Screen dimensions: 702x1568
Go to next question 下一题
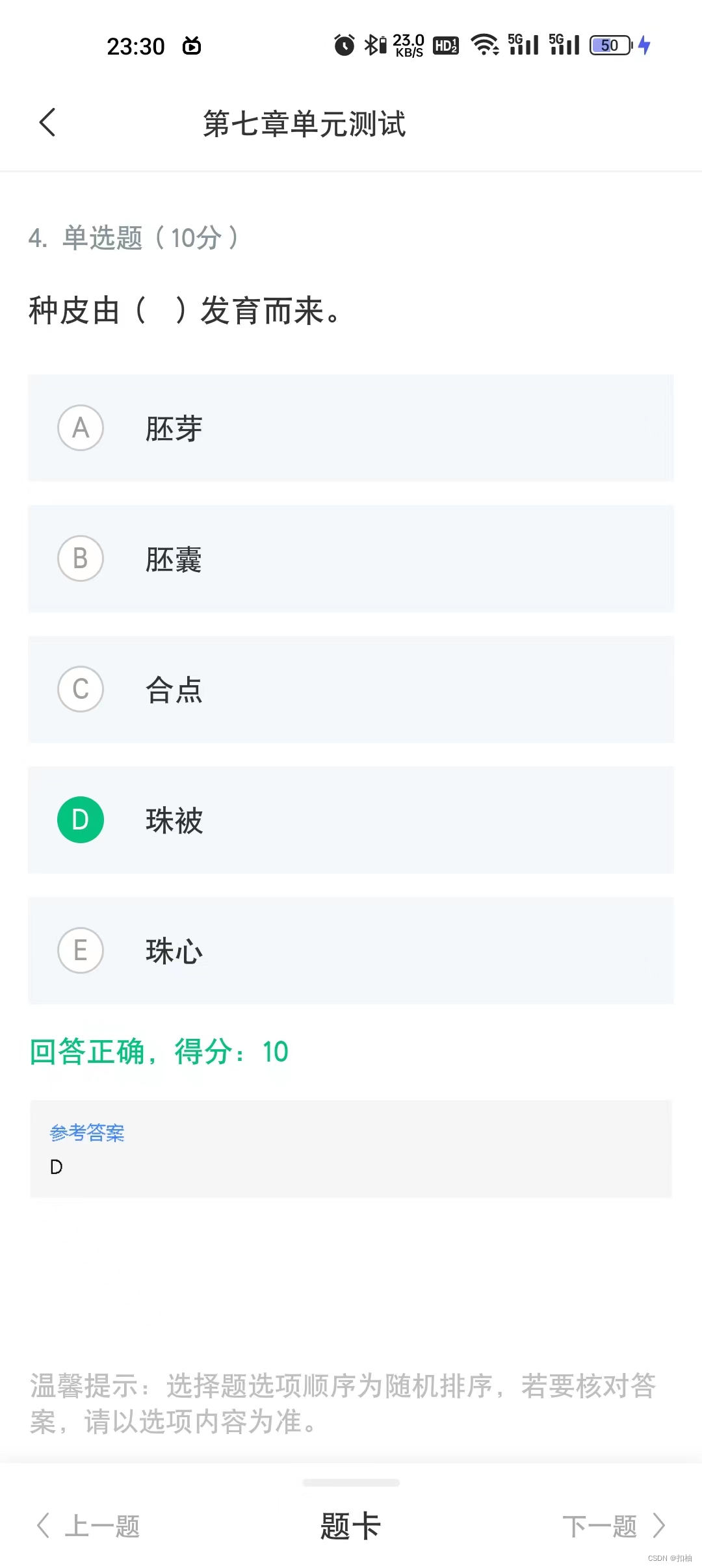pos(612,1525)
